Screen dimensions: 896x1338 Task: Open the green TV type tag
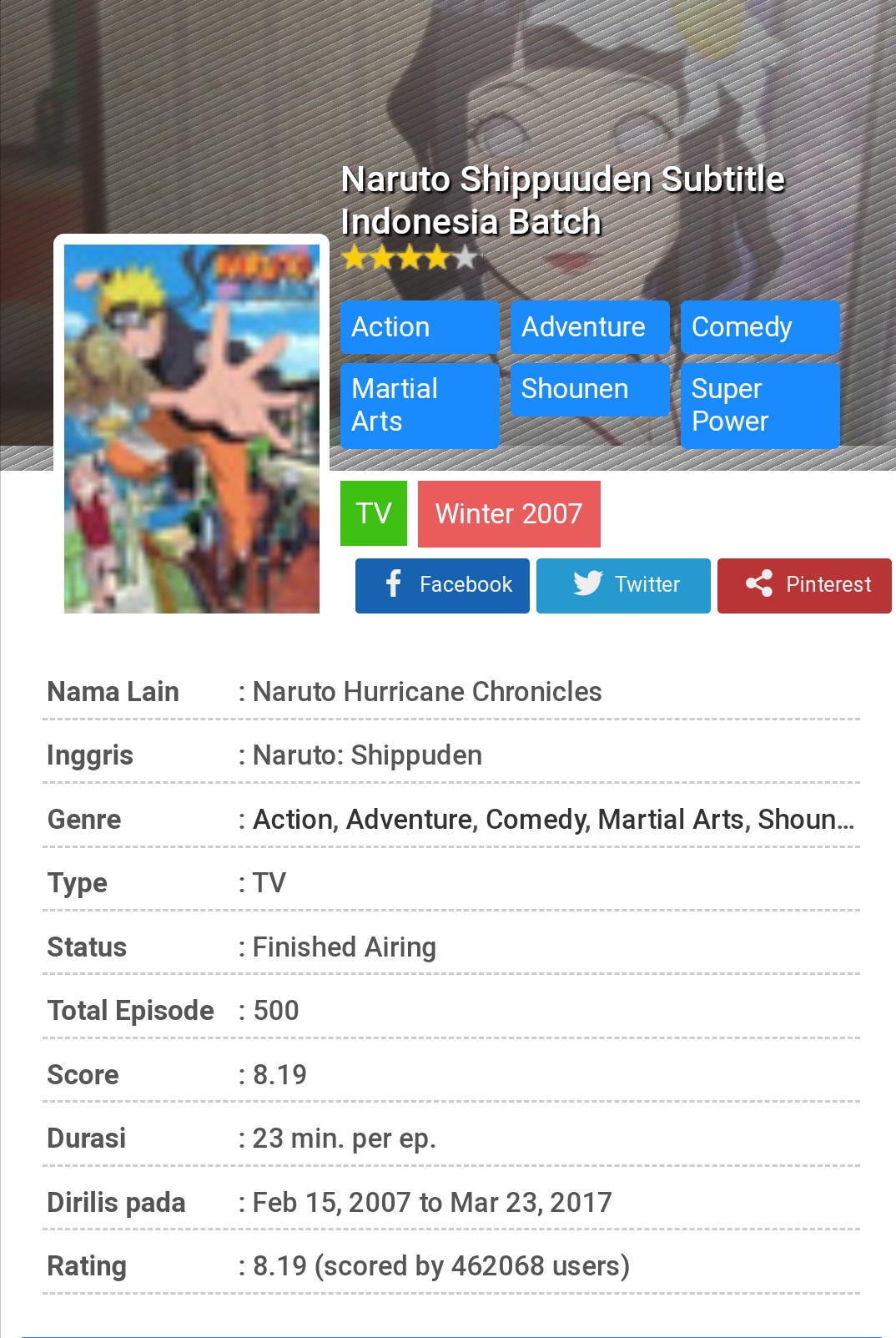373,513
